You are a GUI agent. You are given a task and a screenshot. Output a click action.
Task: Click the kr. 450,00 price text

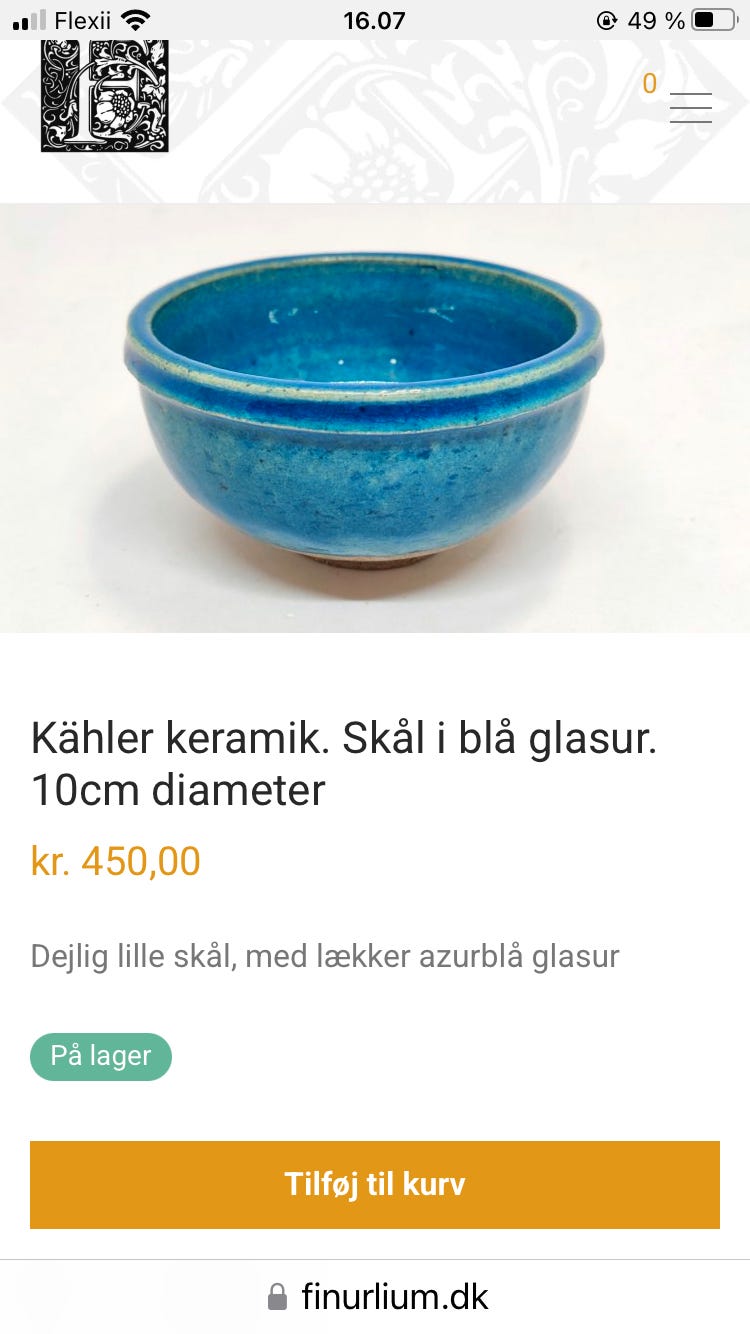click(x=116, y=860)
